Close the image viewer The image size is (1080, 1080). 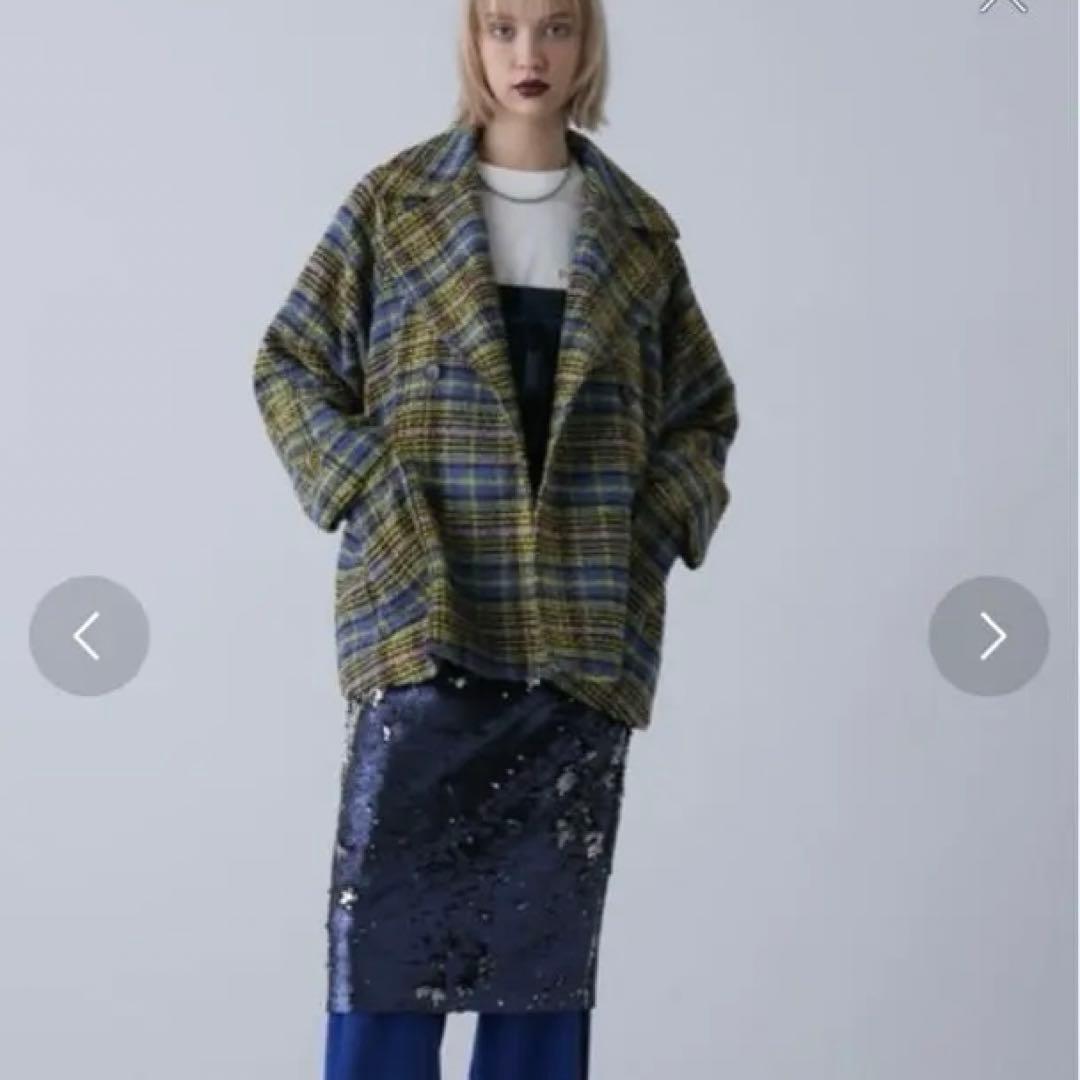tap(1003, 5)
